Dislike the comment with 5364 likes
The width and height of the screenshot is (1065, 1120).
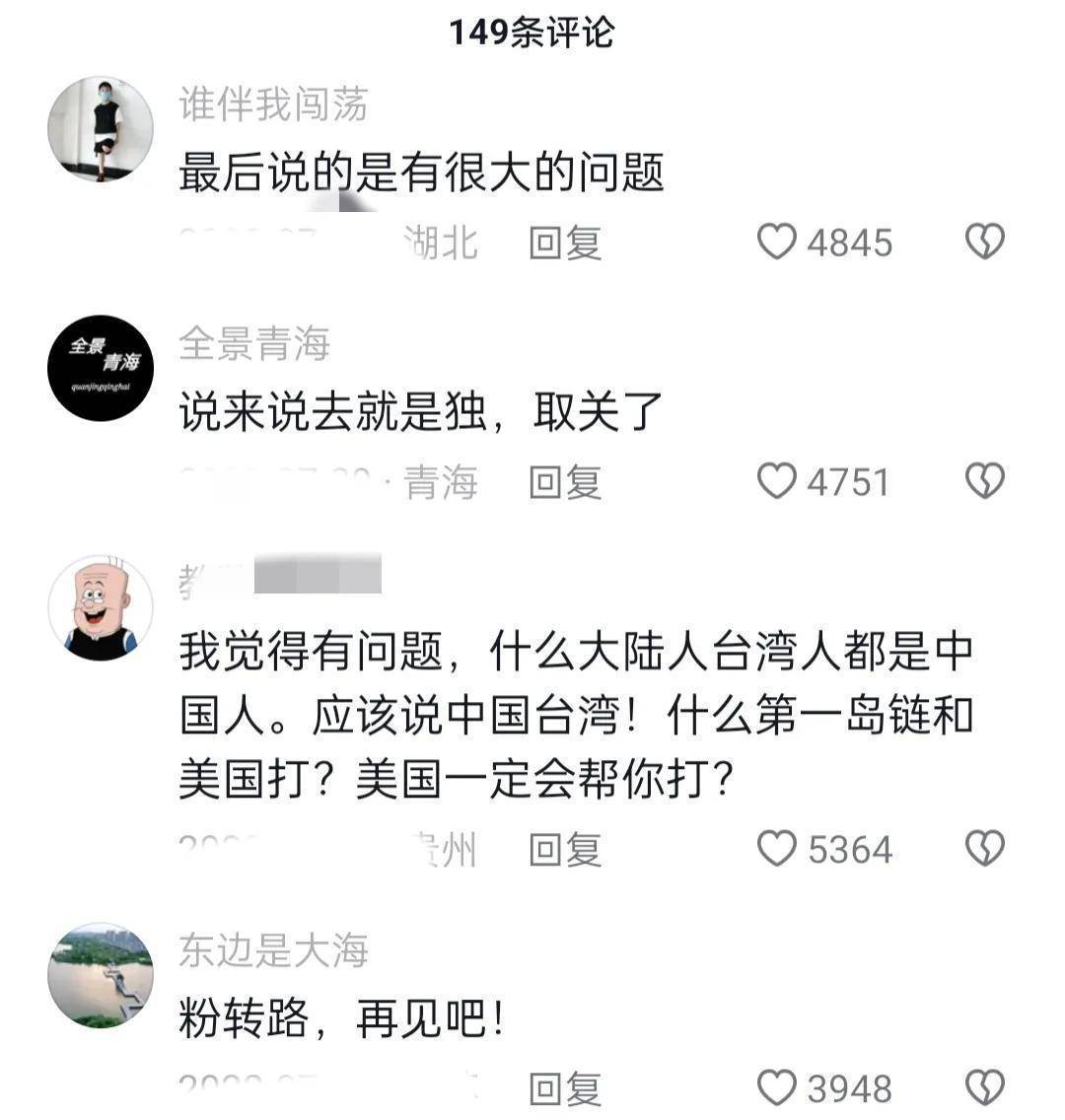pos(984,848)
